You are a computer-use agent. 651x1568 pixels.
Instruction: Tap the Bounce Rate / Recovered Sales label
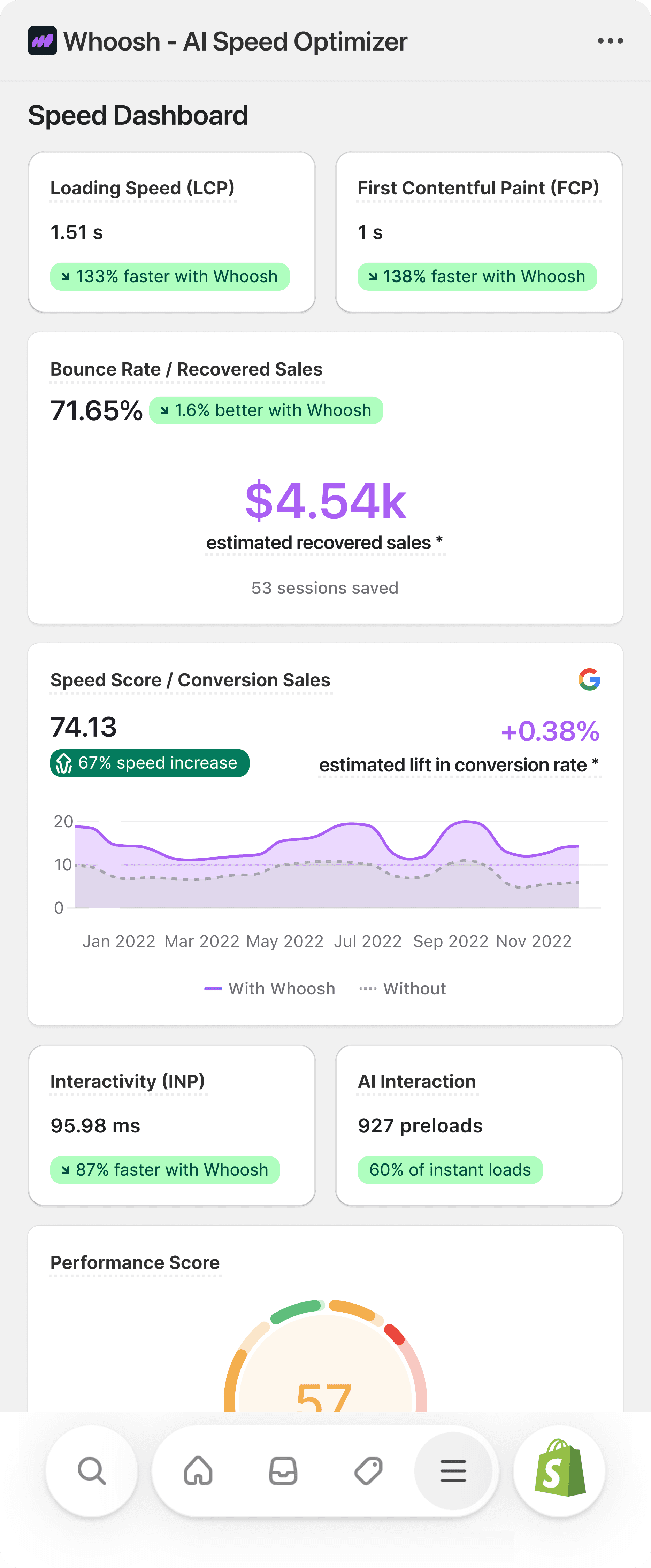pyautogui.click(x=186, y=369)
